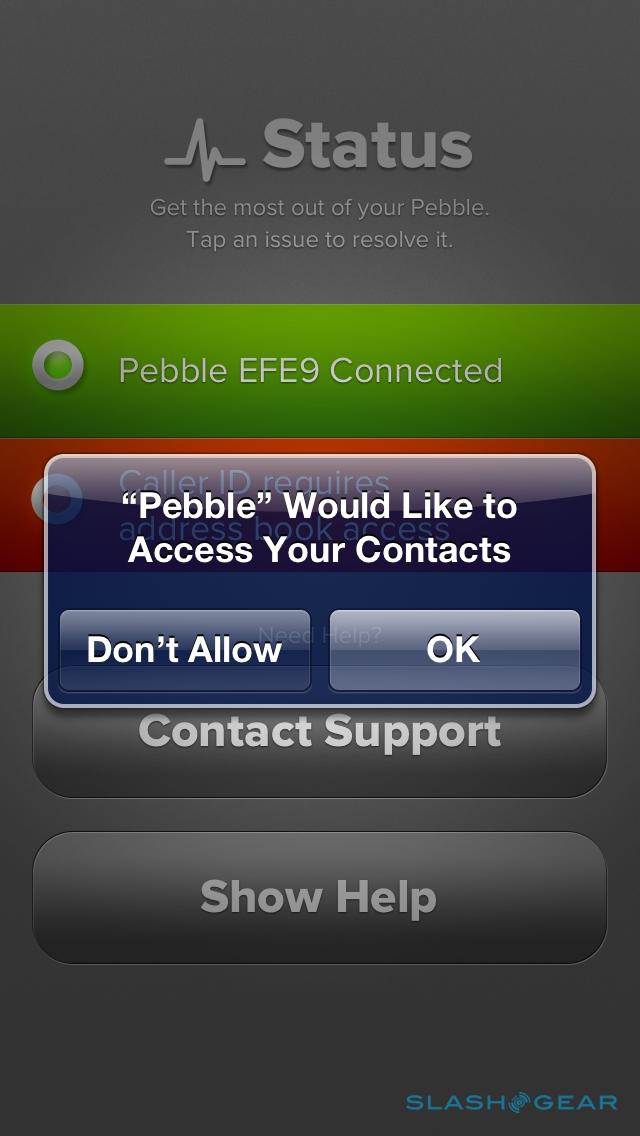Allow contacts access with OK
The width and height of the screenshot is (640, 1136).
[454, 650]
